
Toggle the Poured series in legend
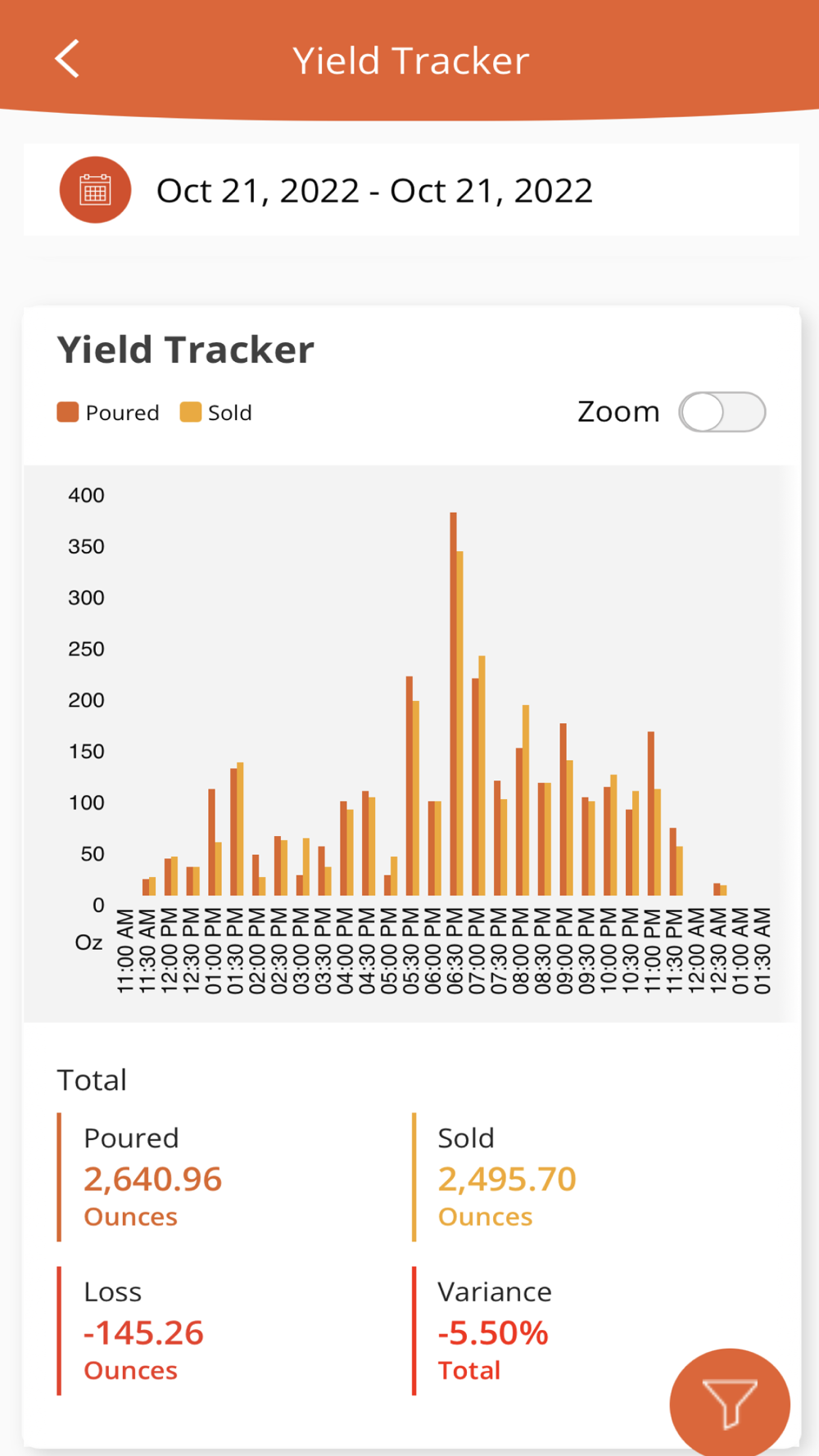(x=108, y=413)
